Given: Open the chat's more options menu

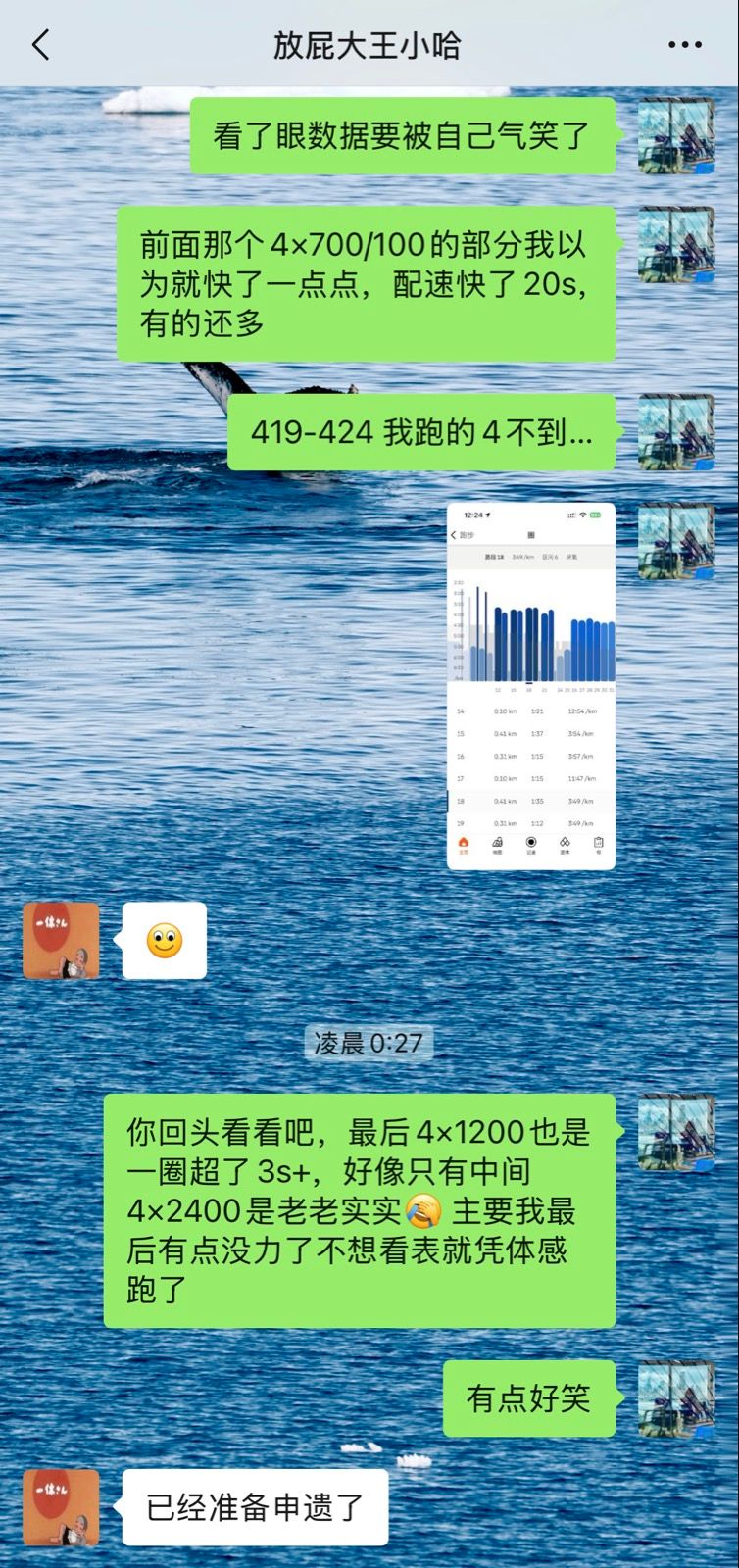Looking at the screenshot, I should [x=684, y=45].
